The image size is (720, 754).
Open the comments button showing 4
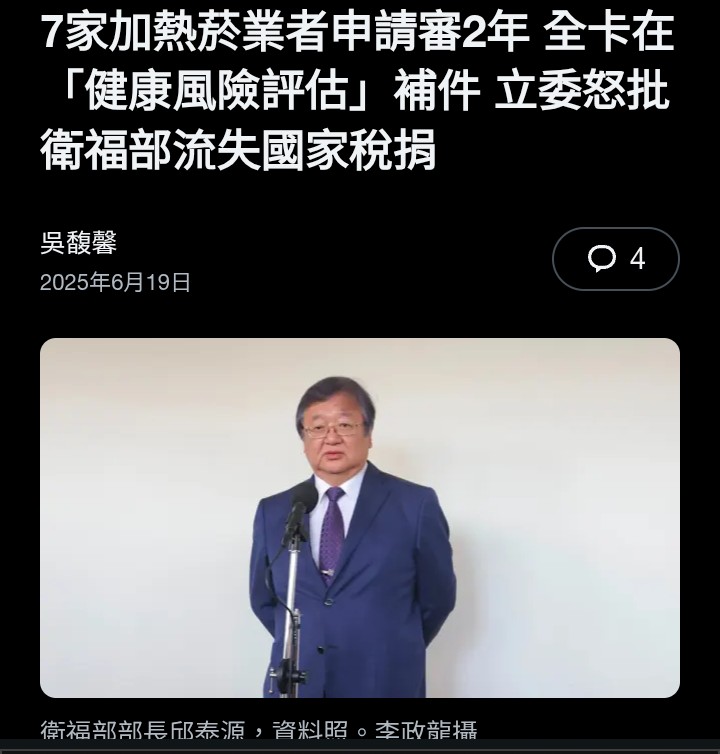click(x=615, y=259)
